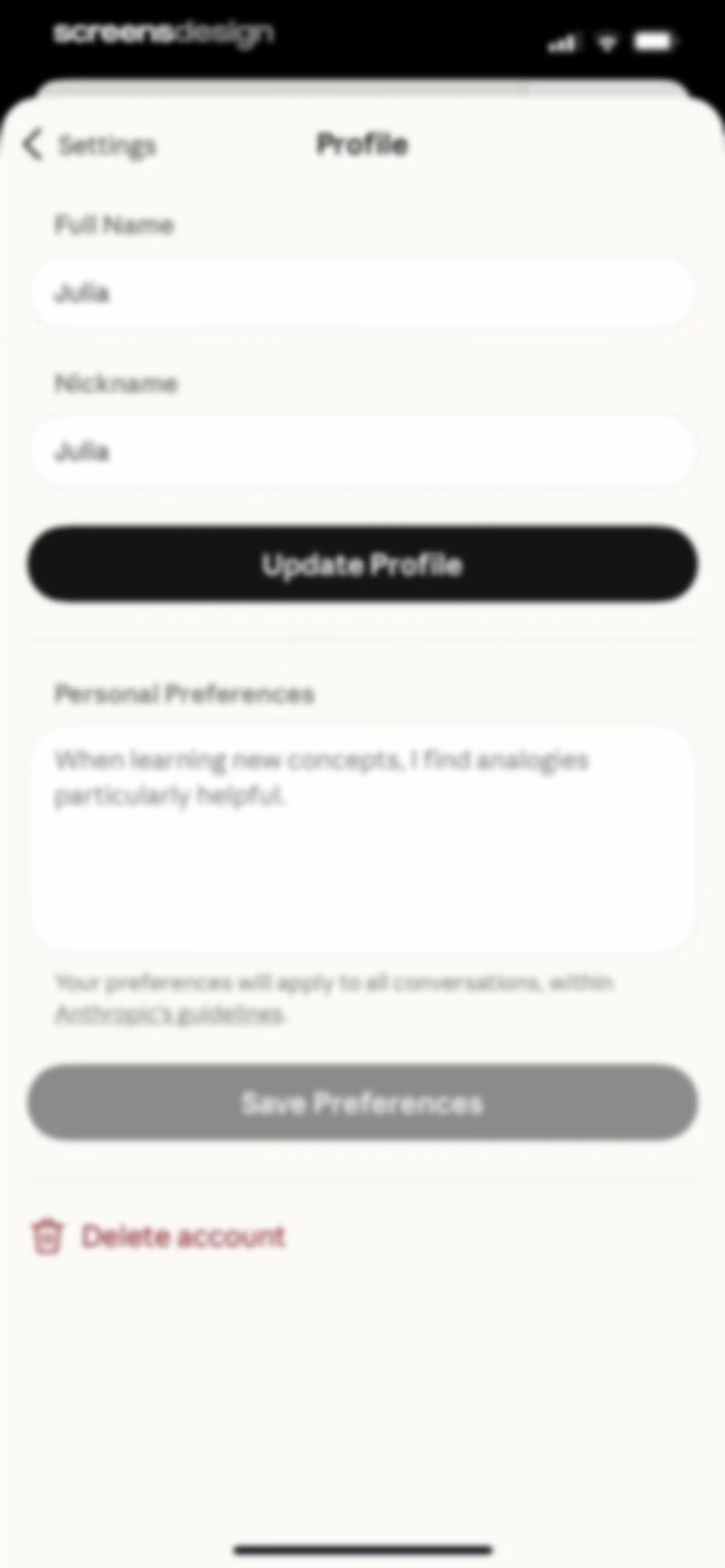Edit the Personal Preferences text box
This screenshot has width=725, height=1568.
[x=362, y=839]
